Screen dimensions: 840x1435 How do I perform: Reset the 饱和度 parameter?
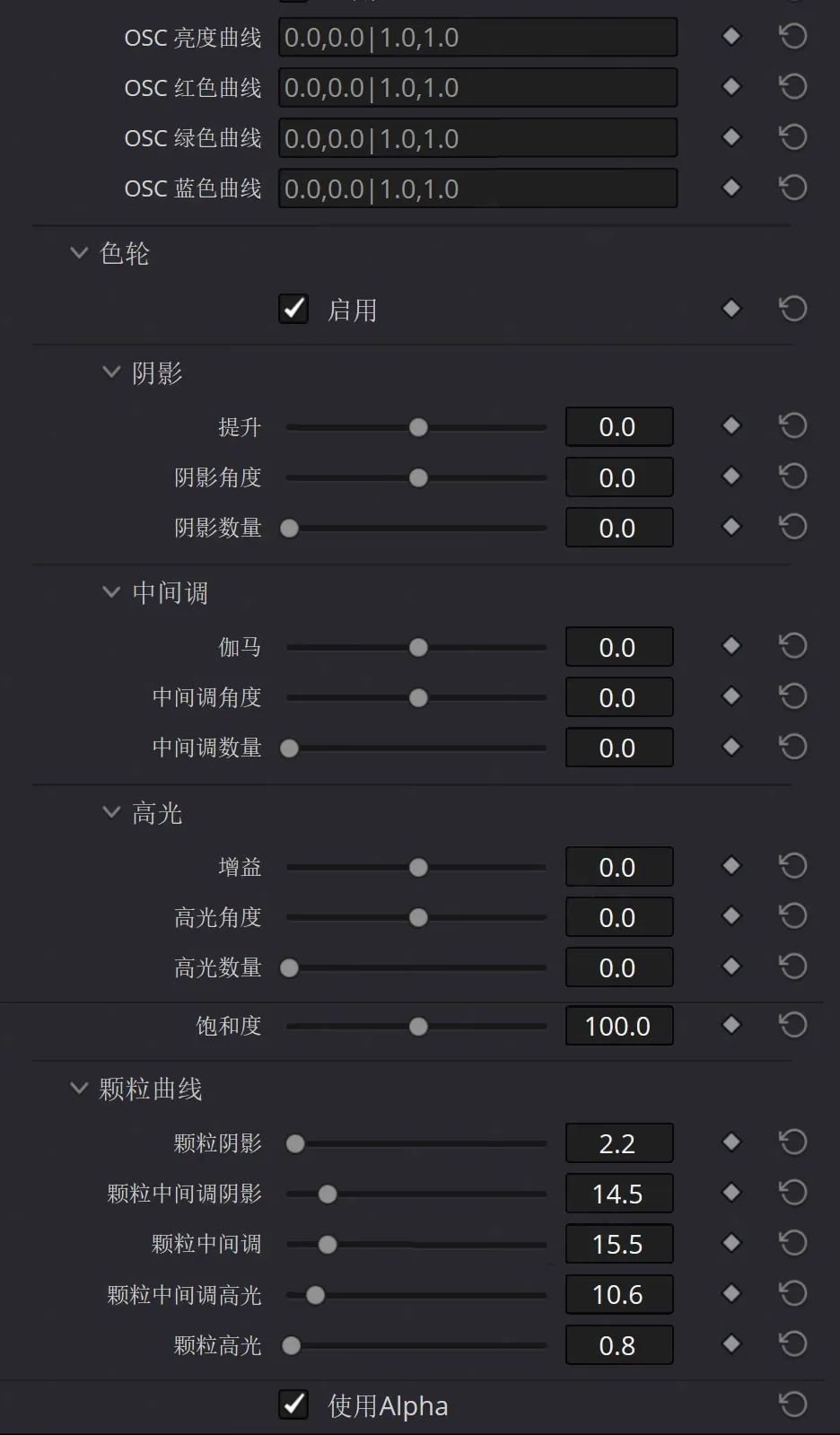click(792, 1025)
